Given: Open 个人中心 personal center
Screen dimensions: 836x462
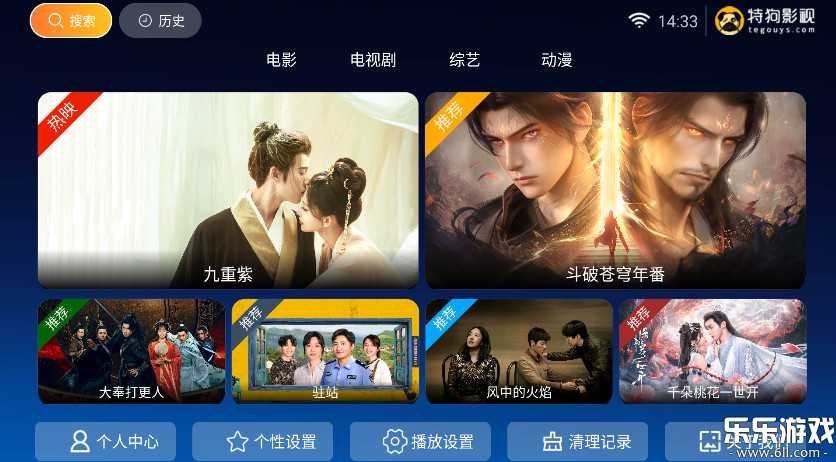Looking at the screenshot, I should (105, 441).
